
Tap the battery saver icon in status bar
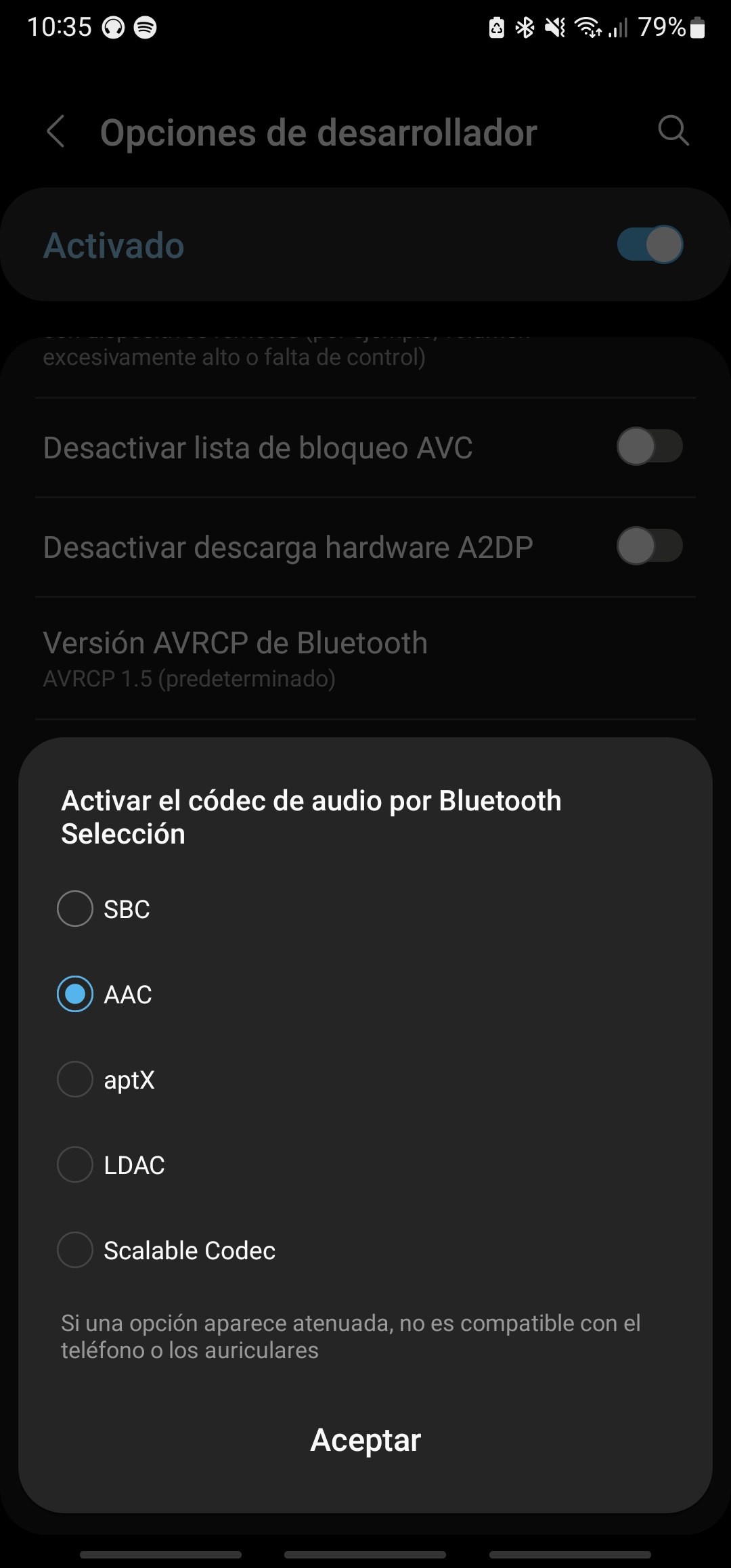(495, 28)
